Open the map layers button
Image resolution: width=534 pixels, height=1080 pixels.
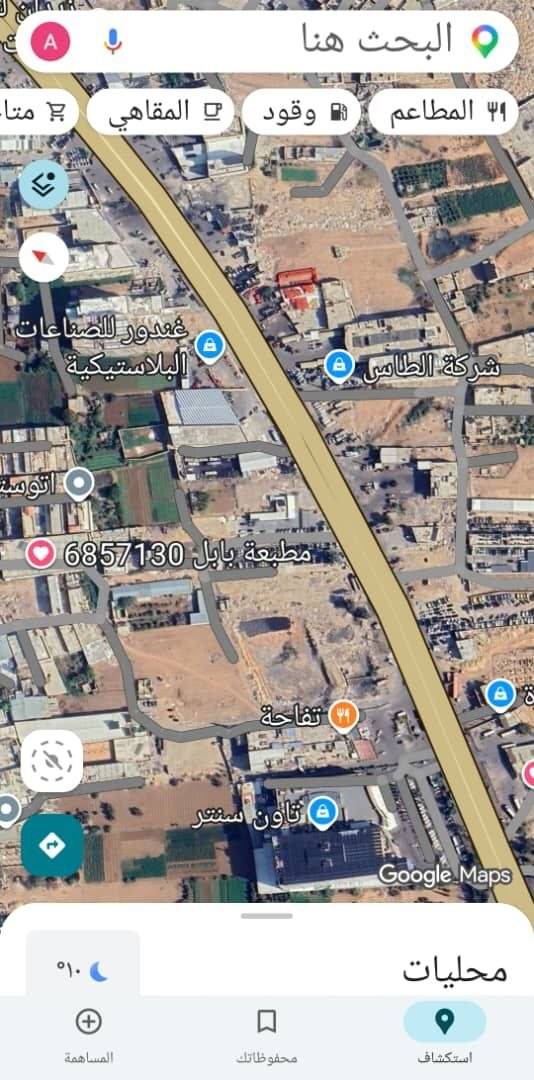(x=43, y=185)
